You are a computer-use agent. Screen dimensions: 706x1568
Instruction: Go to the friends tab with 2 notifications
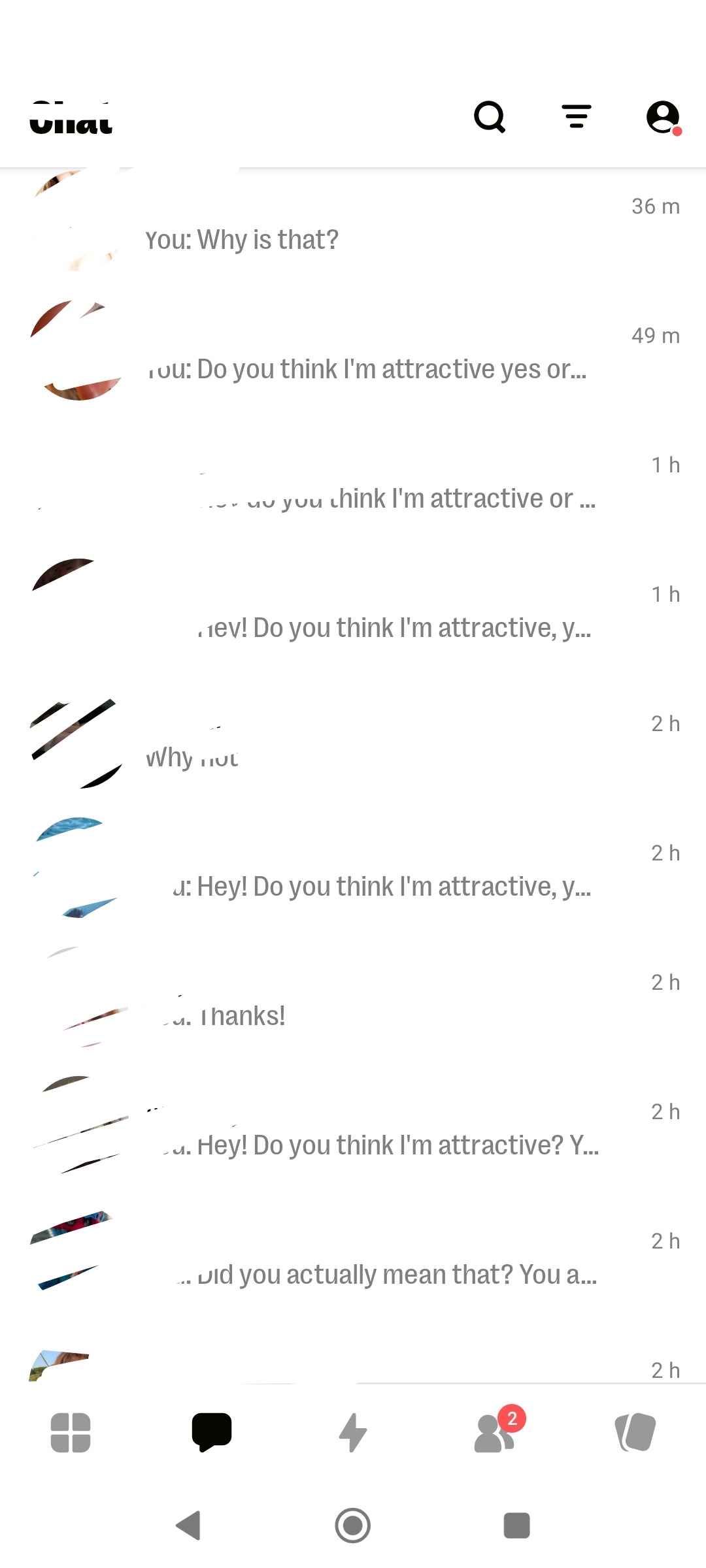(496, 1432)
